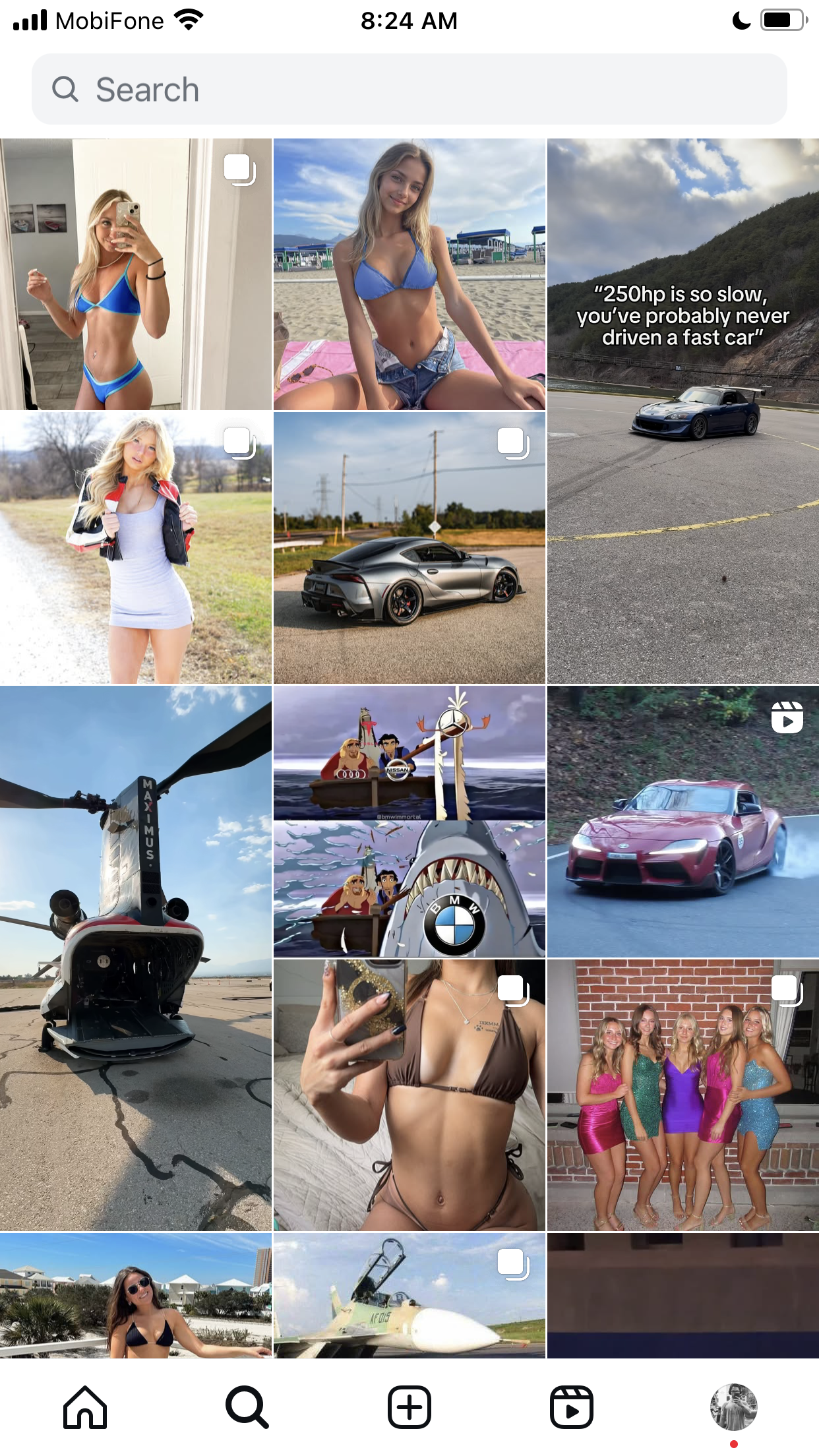Open the mirror selfie carousel post
819x1456 pixels.
coord(136,274)
